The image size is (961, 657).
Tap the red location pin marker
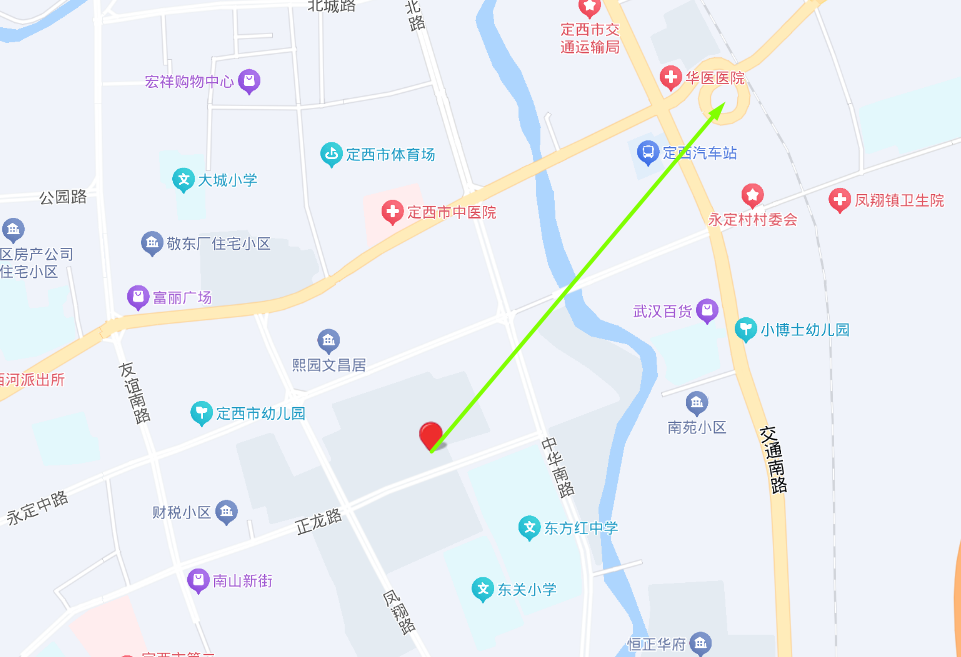click(x=431, y=436)
